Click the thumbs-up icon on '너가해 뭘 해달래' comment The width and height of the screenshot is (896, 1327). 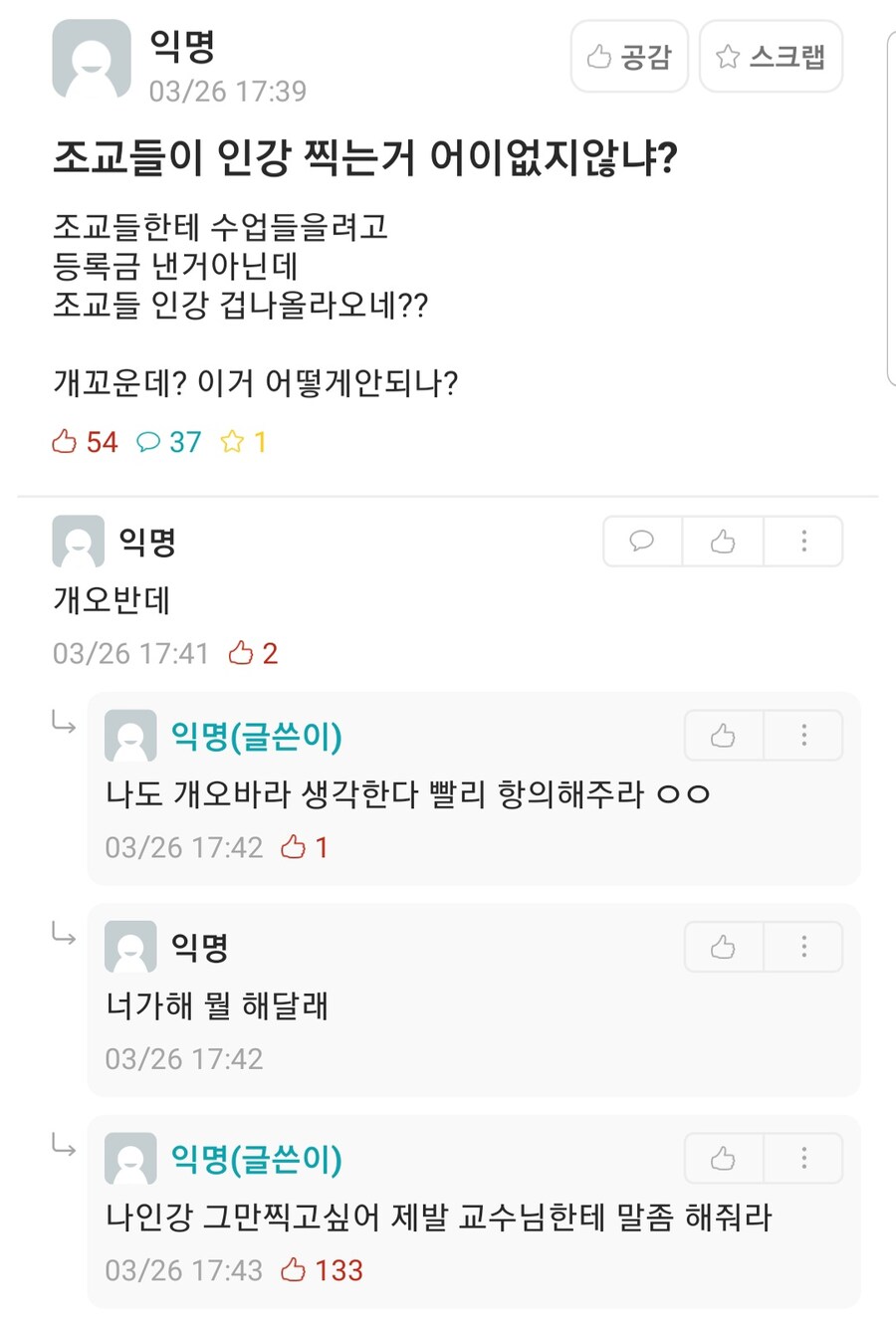722,947
